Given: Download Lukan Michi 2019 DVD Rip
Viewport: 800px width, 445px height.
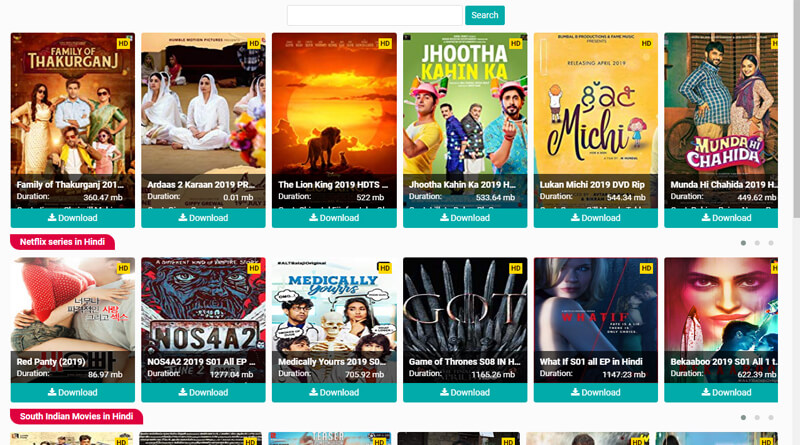Looking at the screenshot, I should click(596, 217).
